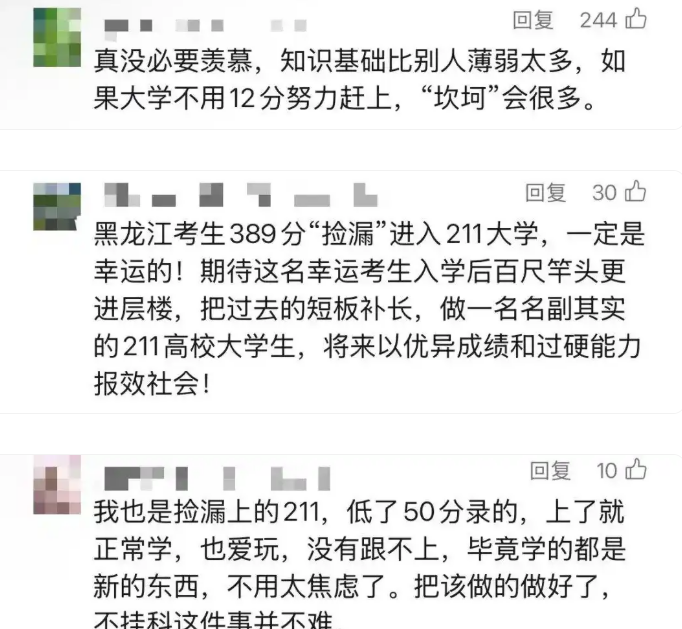Screen dimensions: 682x629
Task: Reply to the comment with 244 likes
Action: 533,19
